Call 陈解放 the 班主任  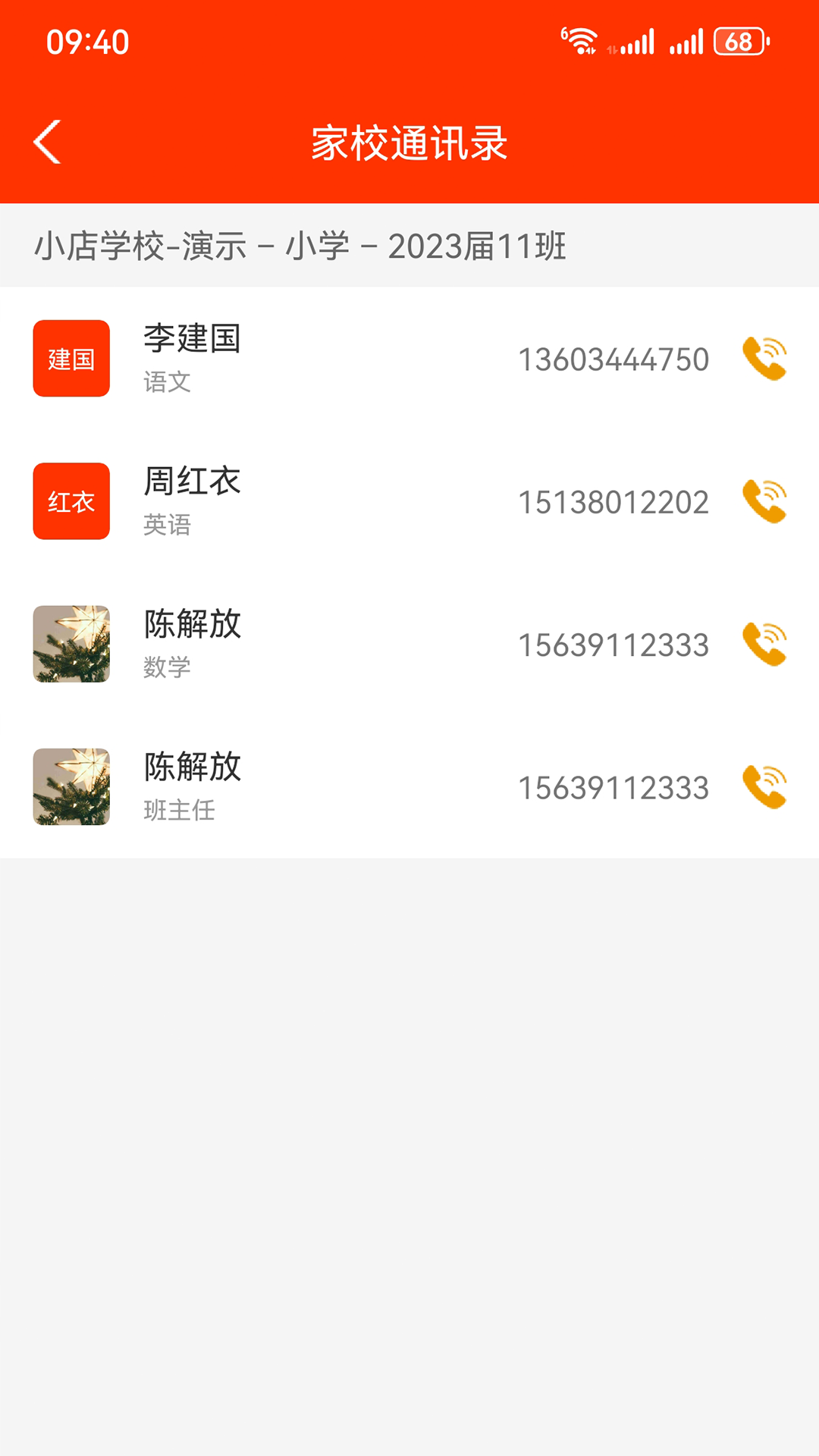click(764, 787)
